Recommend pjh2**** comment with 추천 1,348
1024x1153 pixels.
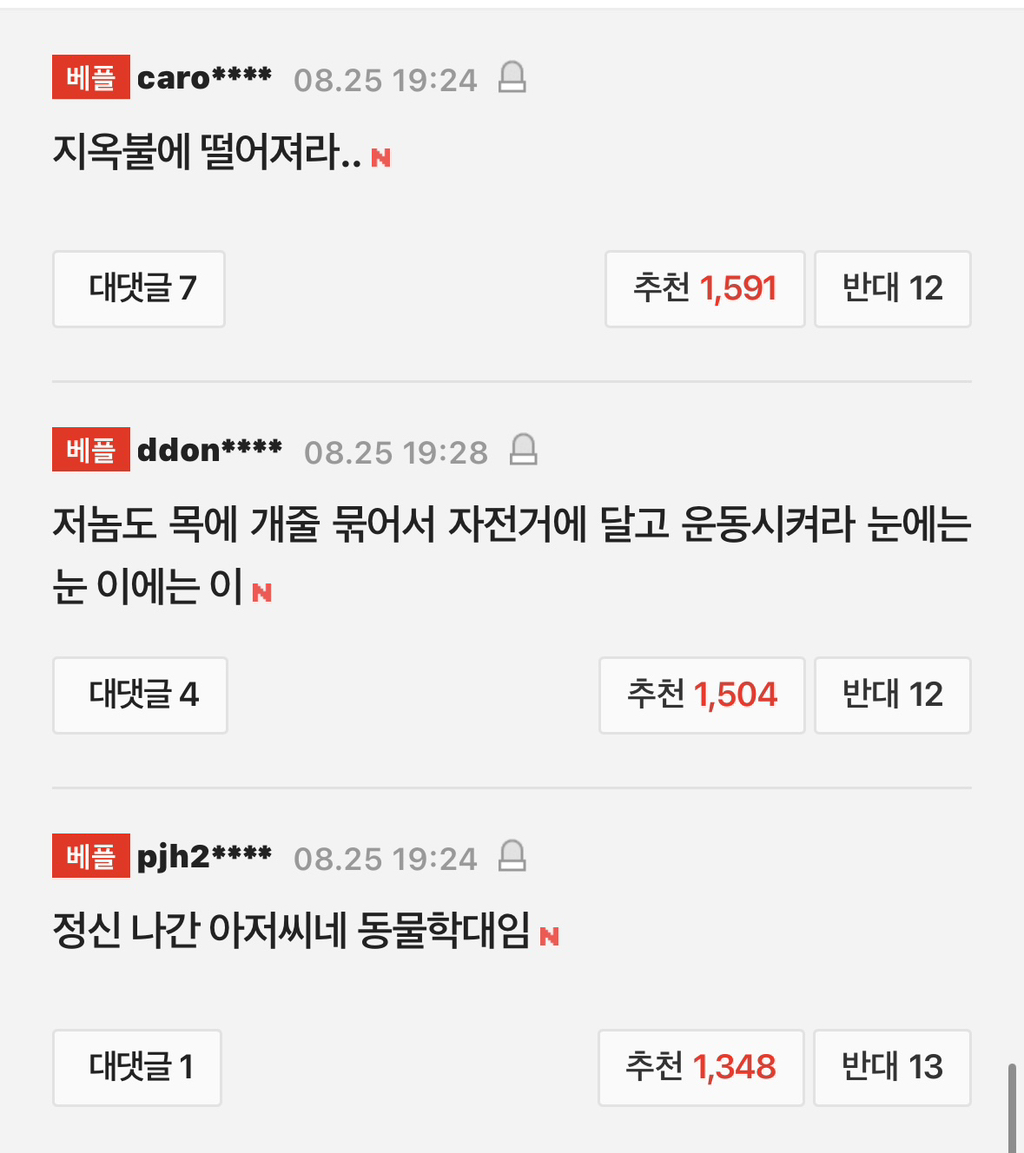pos(701,1068)
